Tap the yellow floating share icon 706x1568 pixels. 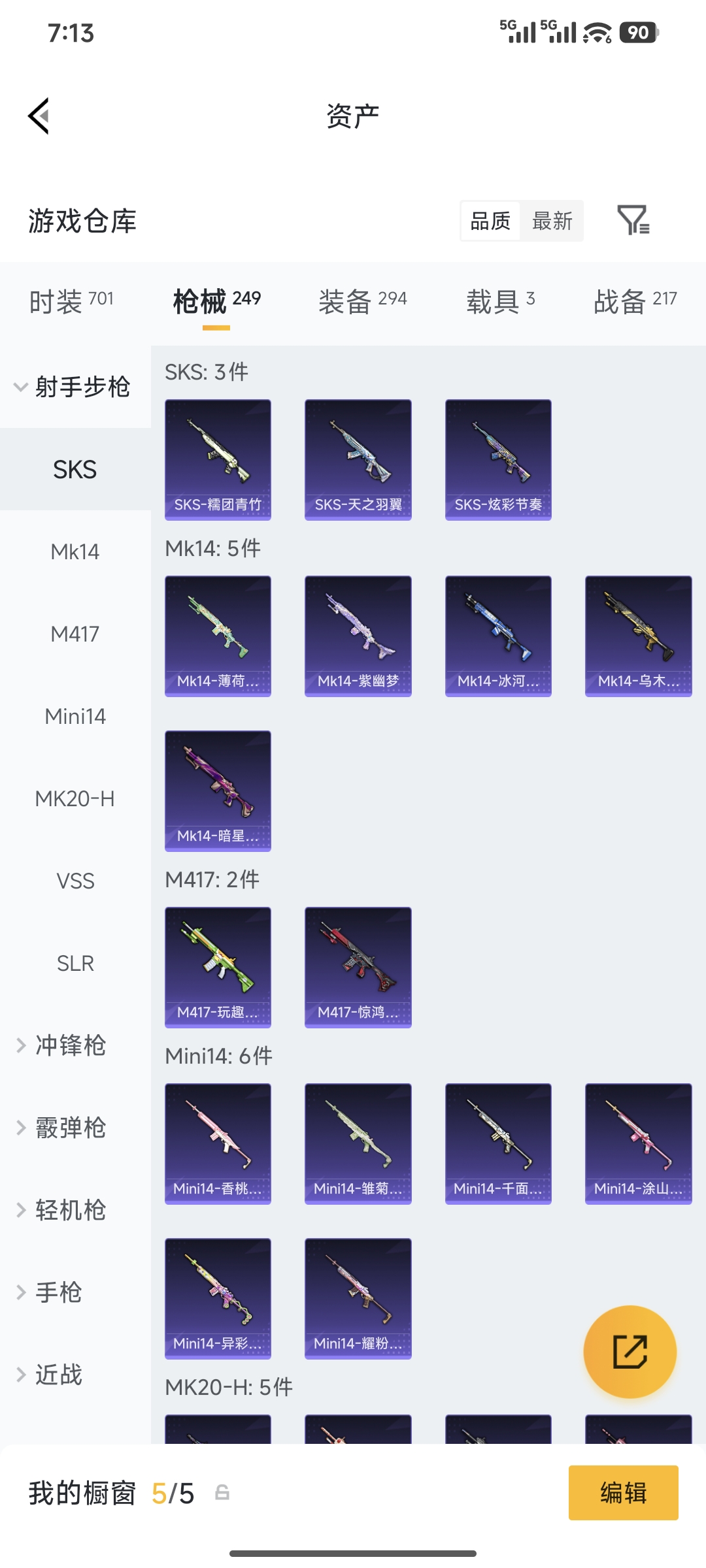[630, 1352]
